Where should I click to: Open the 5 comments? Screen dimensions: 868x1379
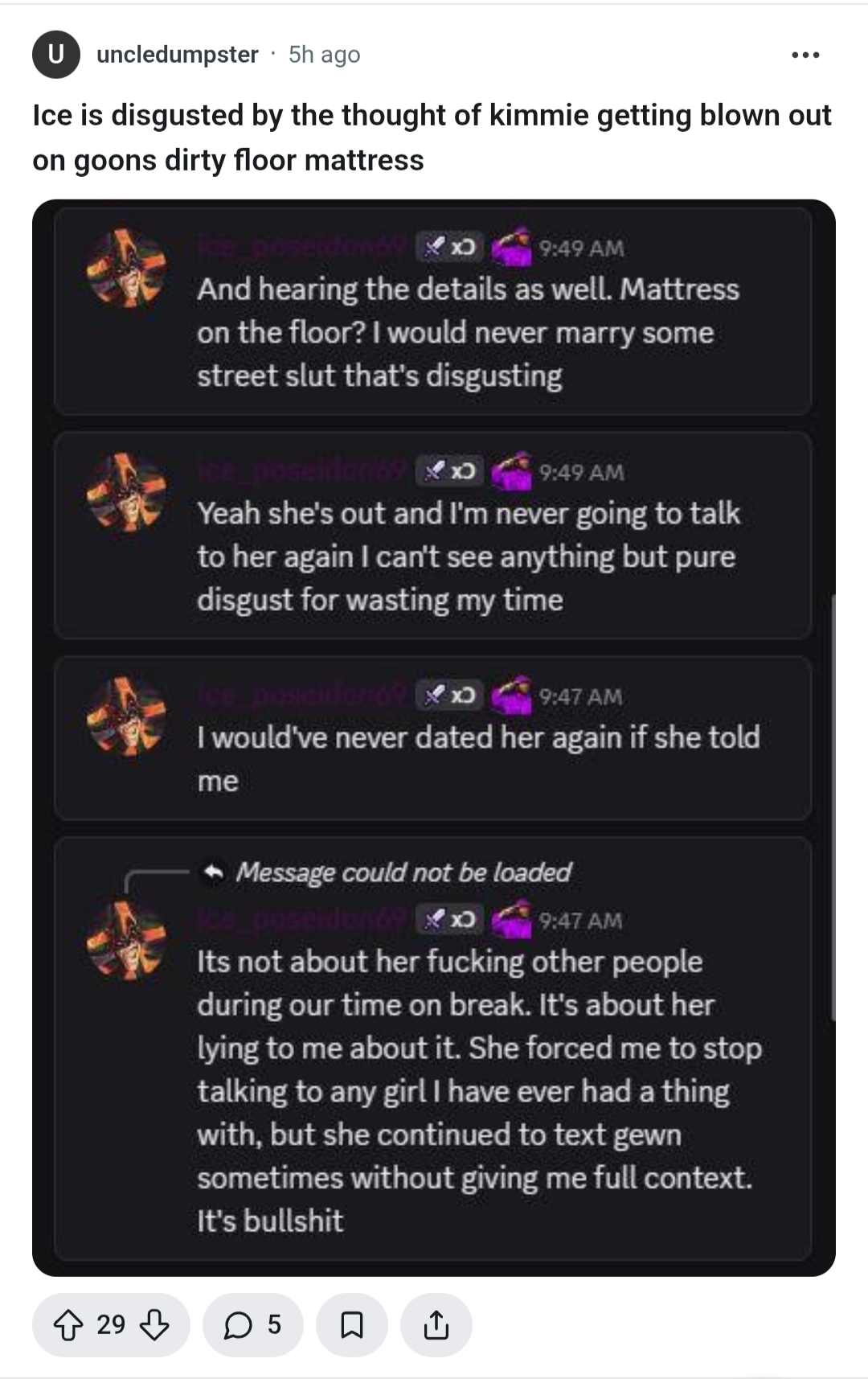[253, 1324]
